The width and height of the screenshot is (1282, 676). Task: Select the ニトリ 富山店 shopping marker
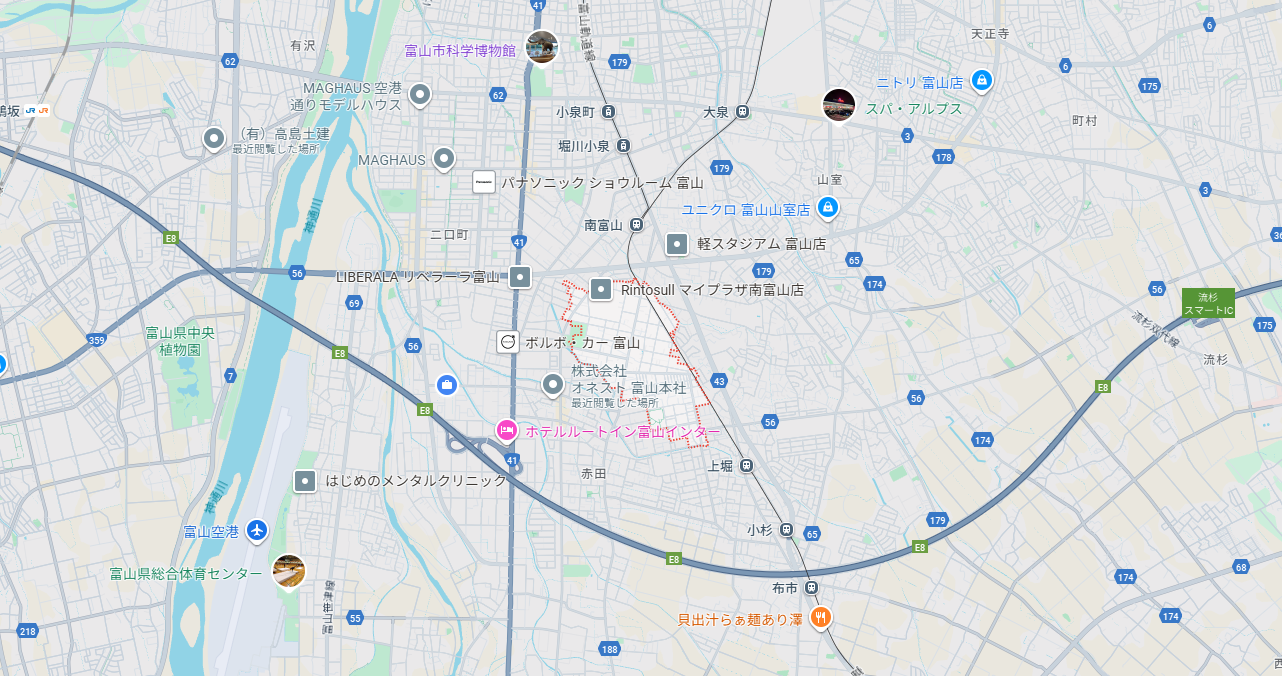pyautogui.click(x=982, y=80)
